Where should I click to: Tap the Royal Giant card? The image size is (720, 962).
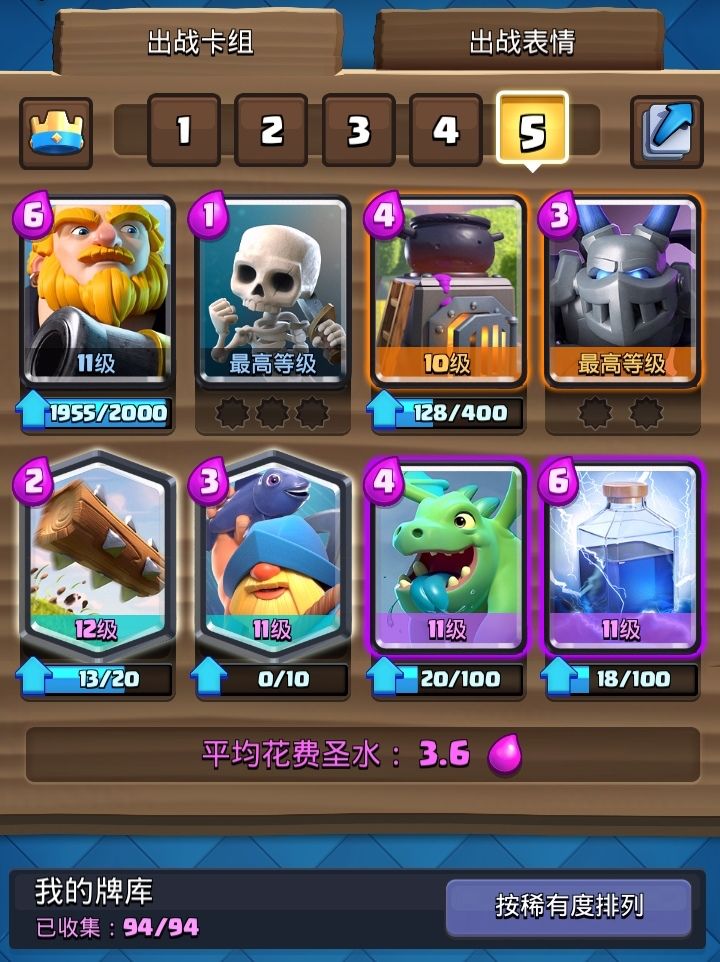tap(90, 290)
